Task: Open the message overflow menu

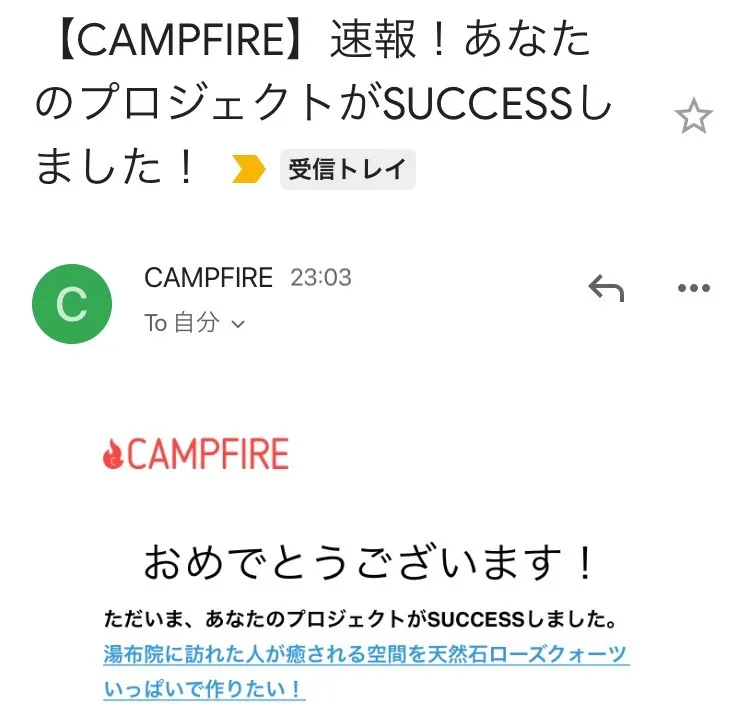Action: click(x=693, y=289)
